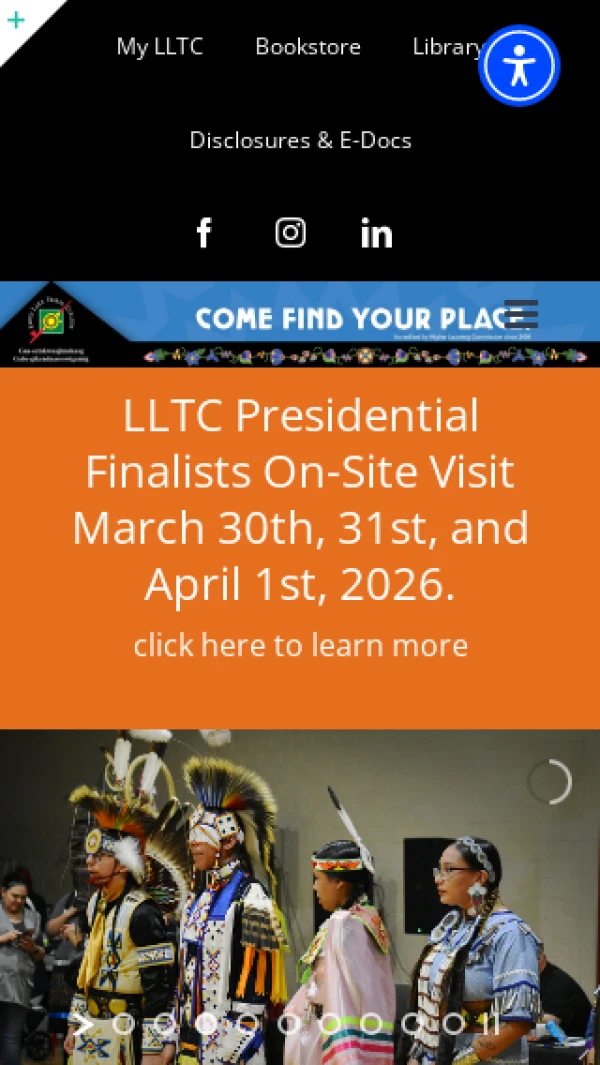Pause the photo slideshow
600x1065 pixels.
pyautogui.click(x=490, y=1023)
